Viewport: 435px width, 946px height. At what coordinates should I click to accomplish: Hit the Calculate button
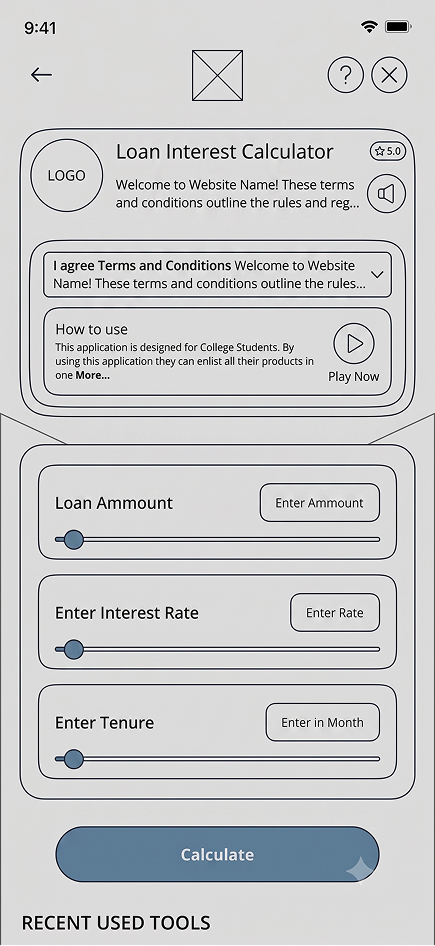[217, 854]
